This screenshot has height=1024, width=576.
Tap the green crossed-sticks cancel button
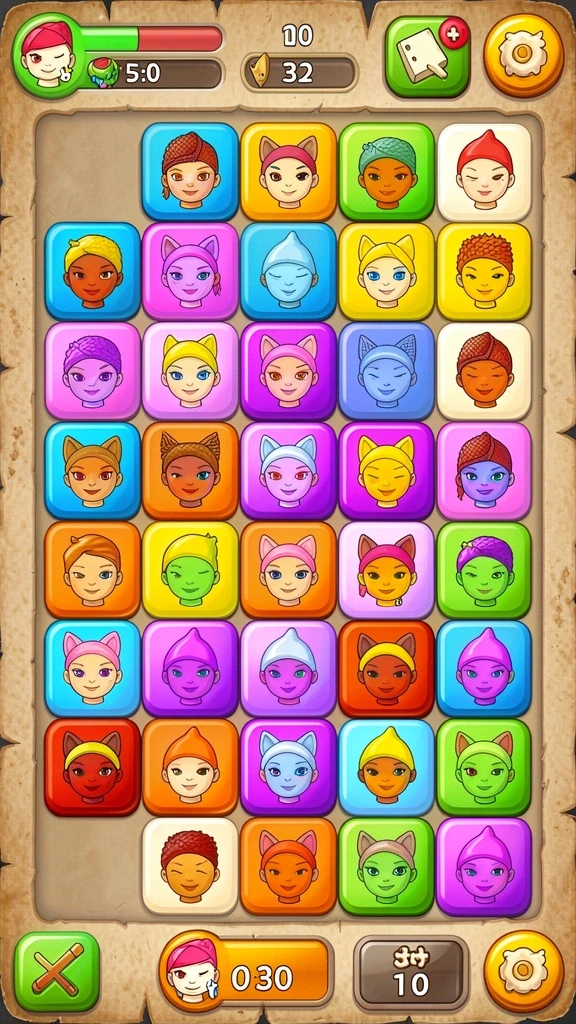click(57, 970)
